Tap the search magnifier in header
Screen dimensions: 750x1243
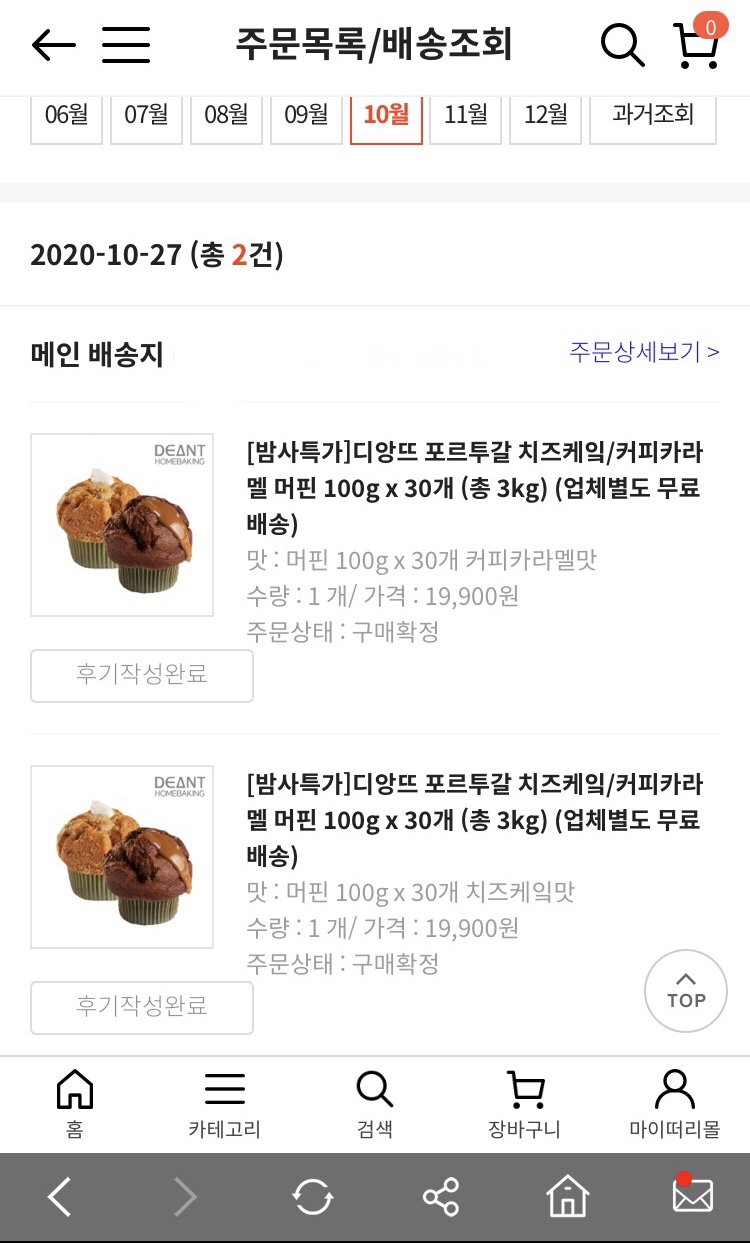(622, 45)
